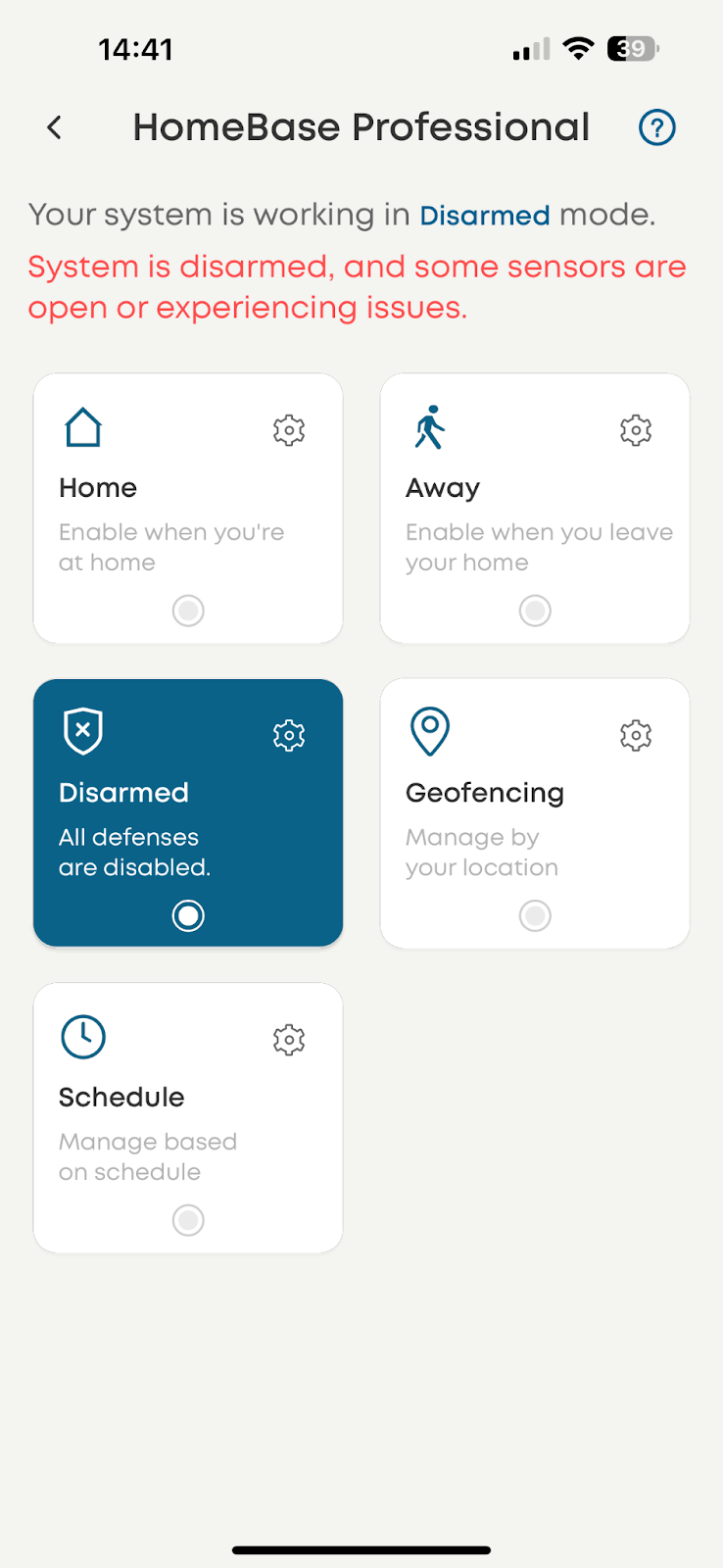The width and height of the screenshot is (723, 1568).
Task: Tap the Schedule card title
Action: (121, 1098)
